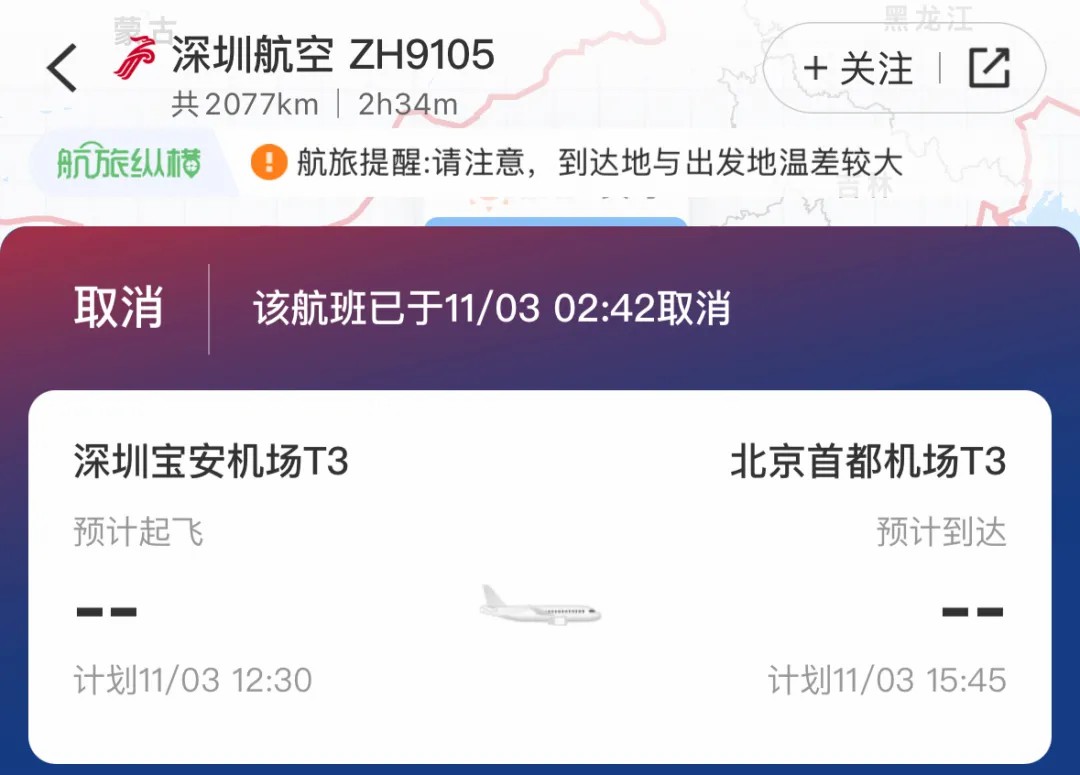This screenshot has height=775, width=1080.
Task: Open the 航旅提醒 temperature difference notice
Action: pyautogui.click(x=598, y=162)
